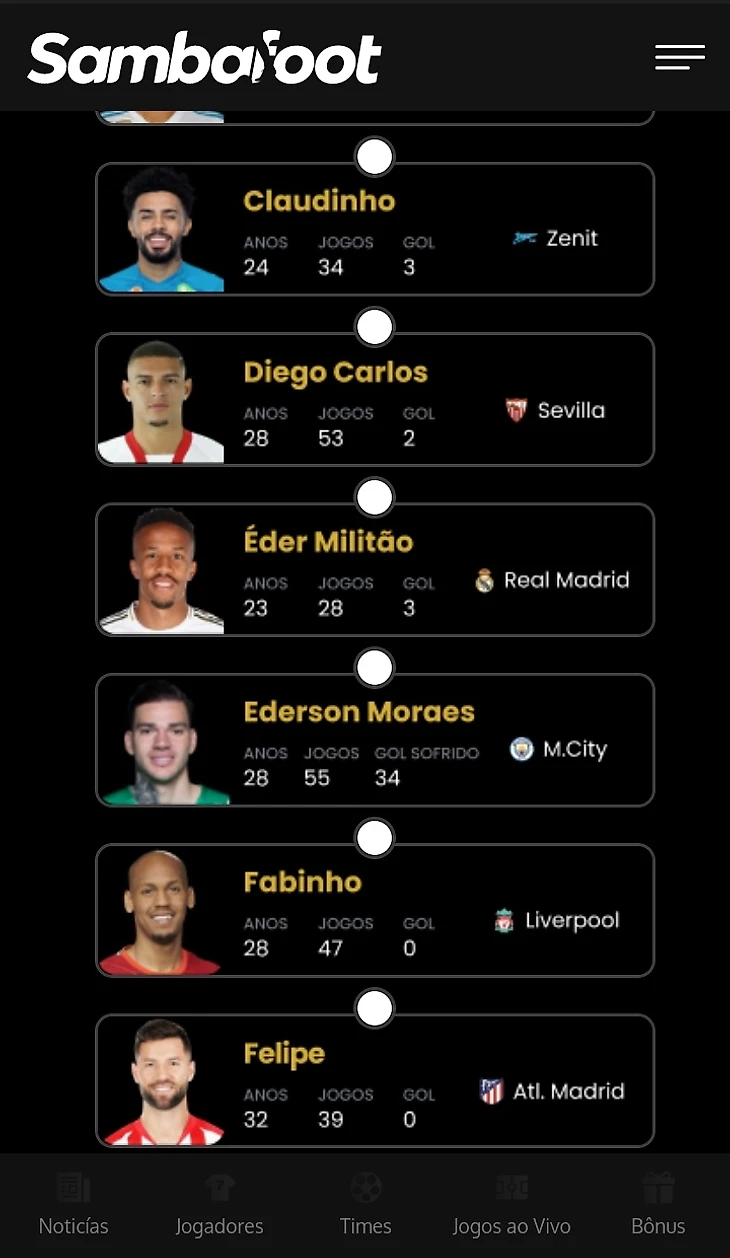
Task: Open Fabinho's player card
Action: (x=375, y=910)
